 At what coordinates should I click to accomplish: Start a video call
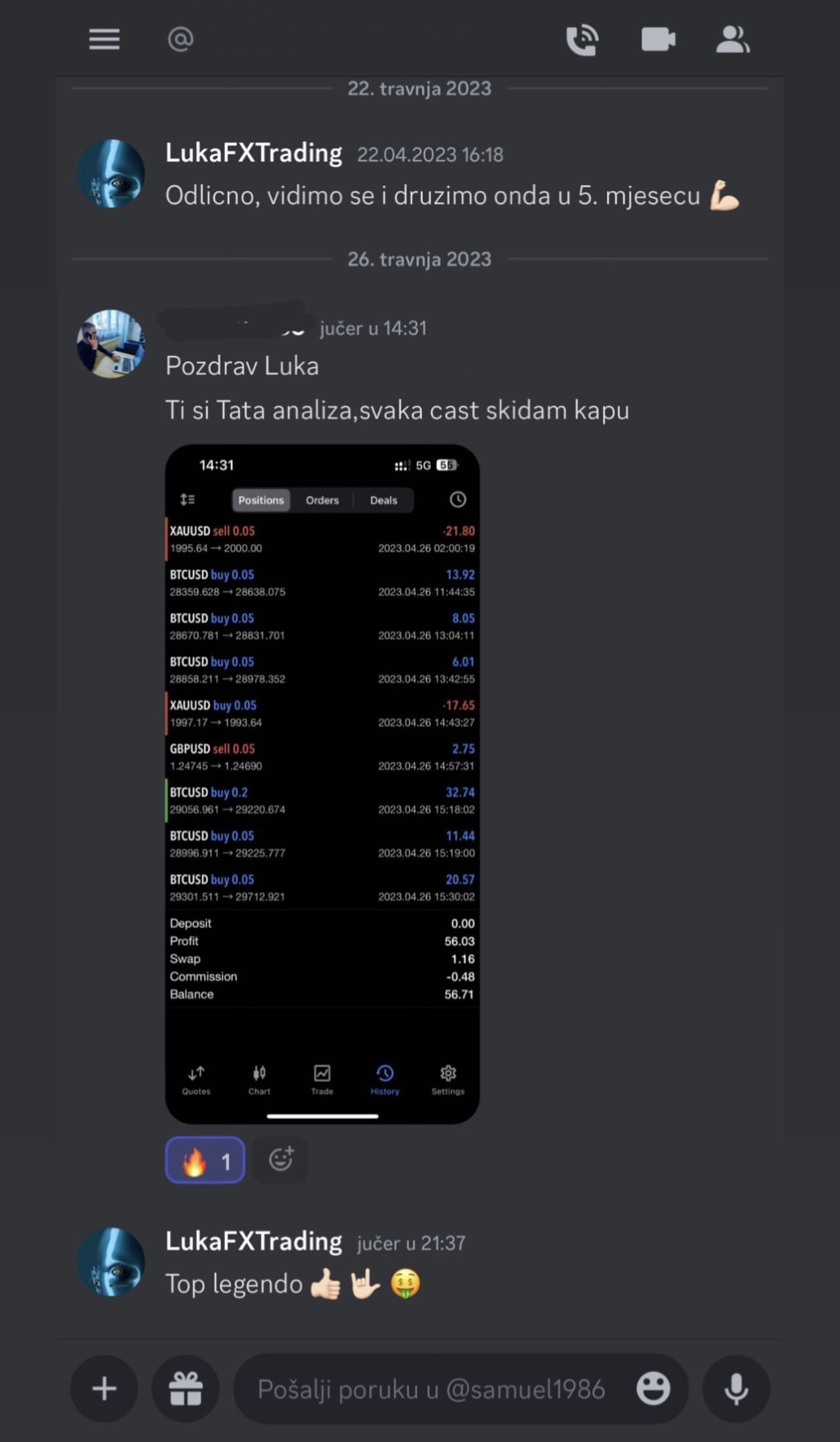657,39
